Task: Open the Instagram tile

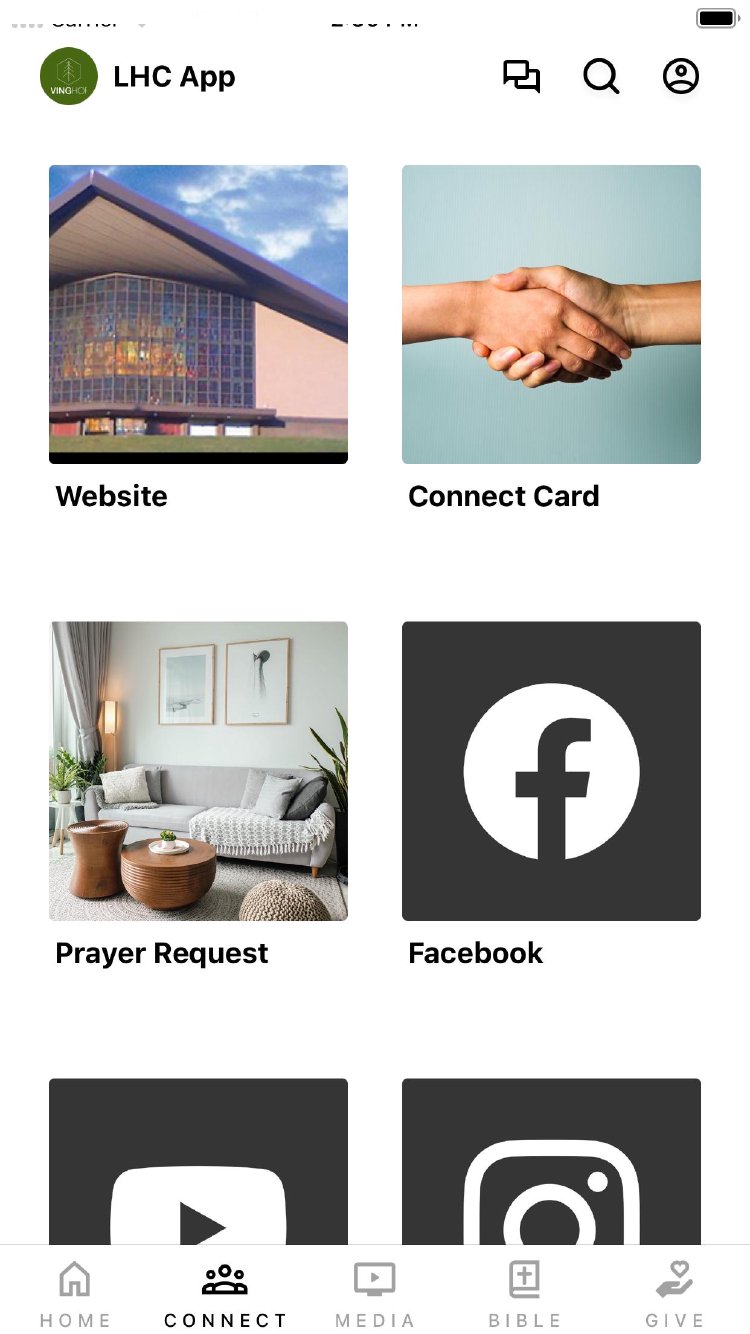Action: point(551,1165)
